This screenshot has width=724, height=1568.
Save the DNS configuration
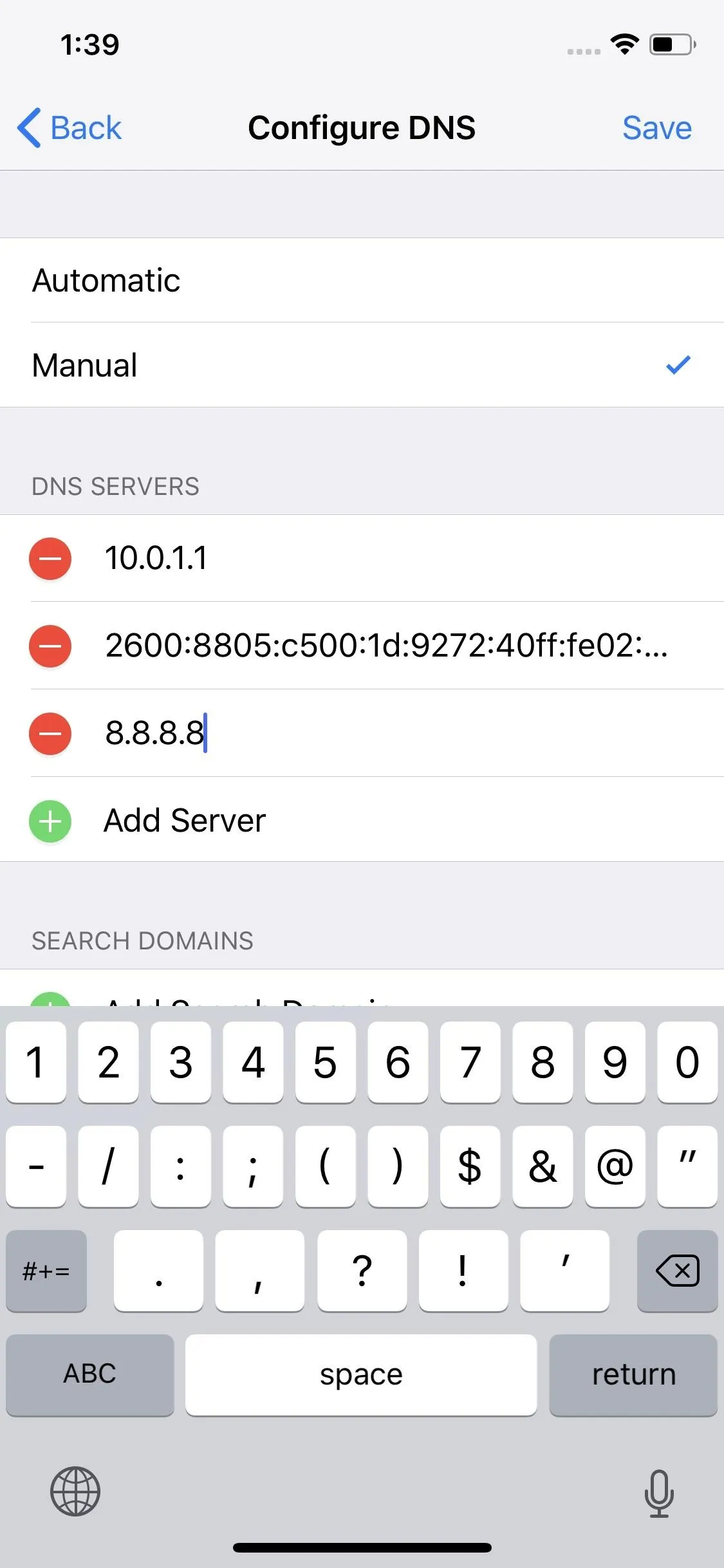[x=657, y=127]
